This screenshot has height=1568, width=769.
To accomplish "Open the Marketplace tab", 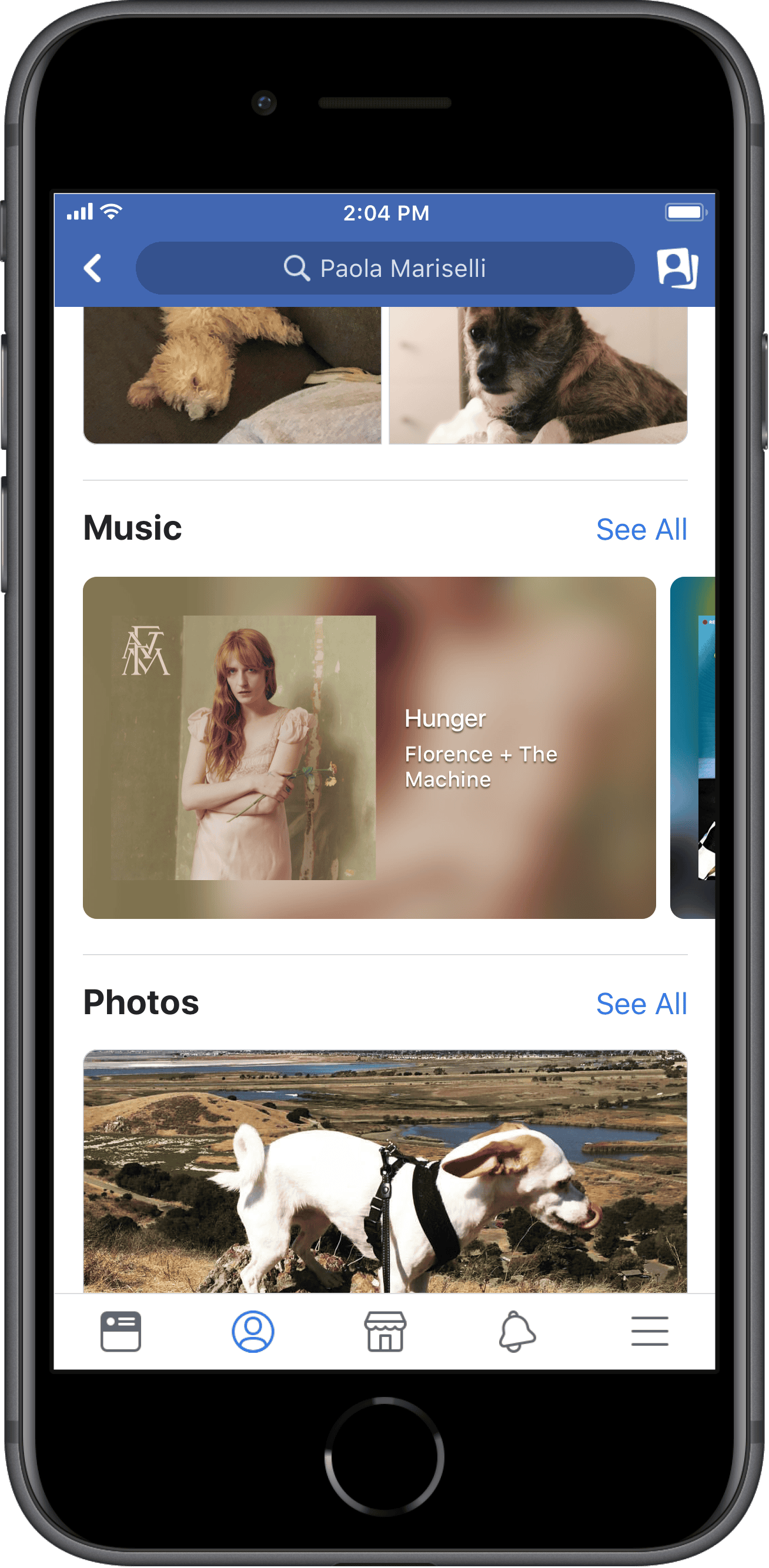I will [x=385, y=1331].
